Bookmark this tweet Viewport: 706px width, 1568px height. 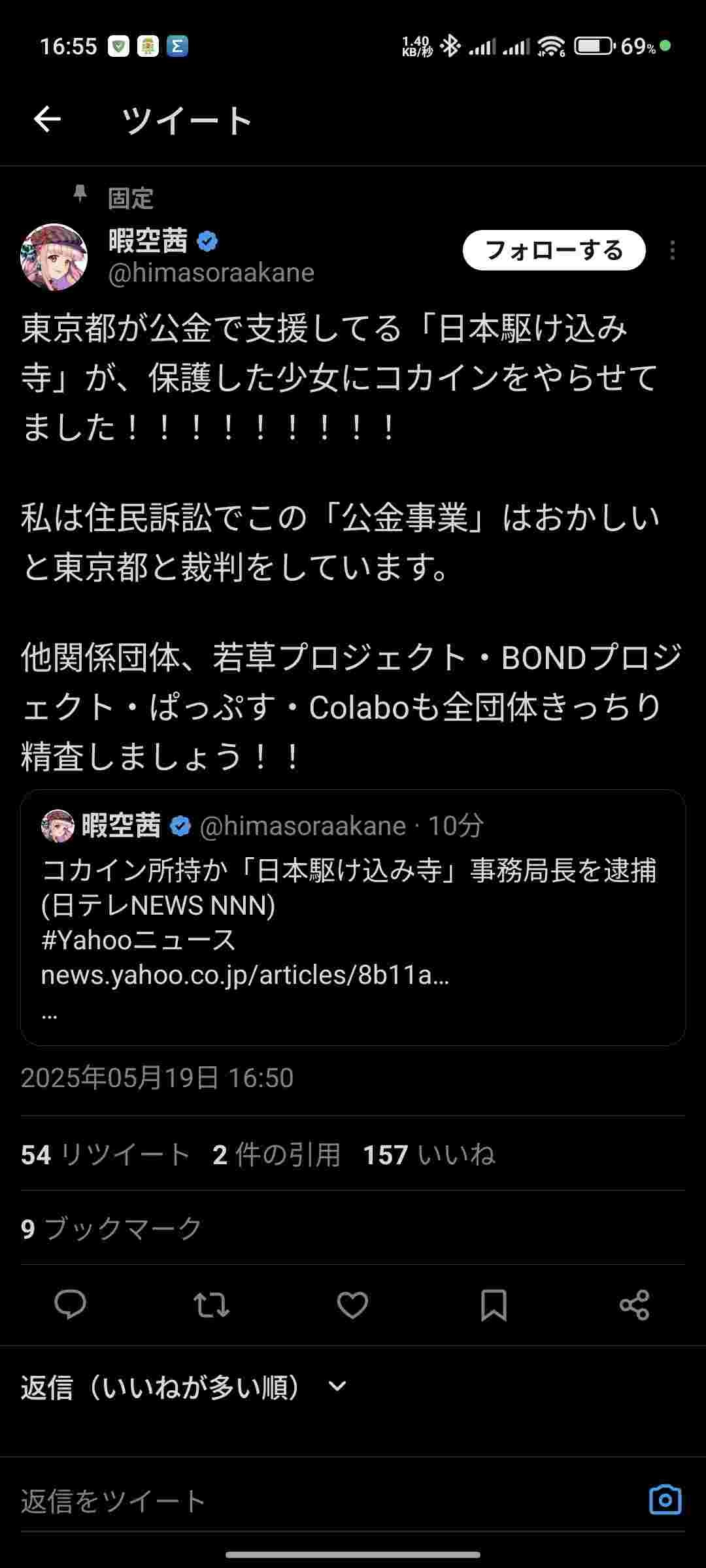click(494, 1305)
